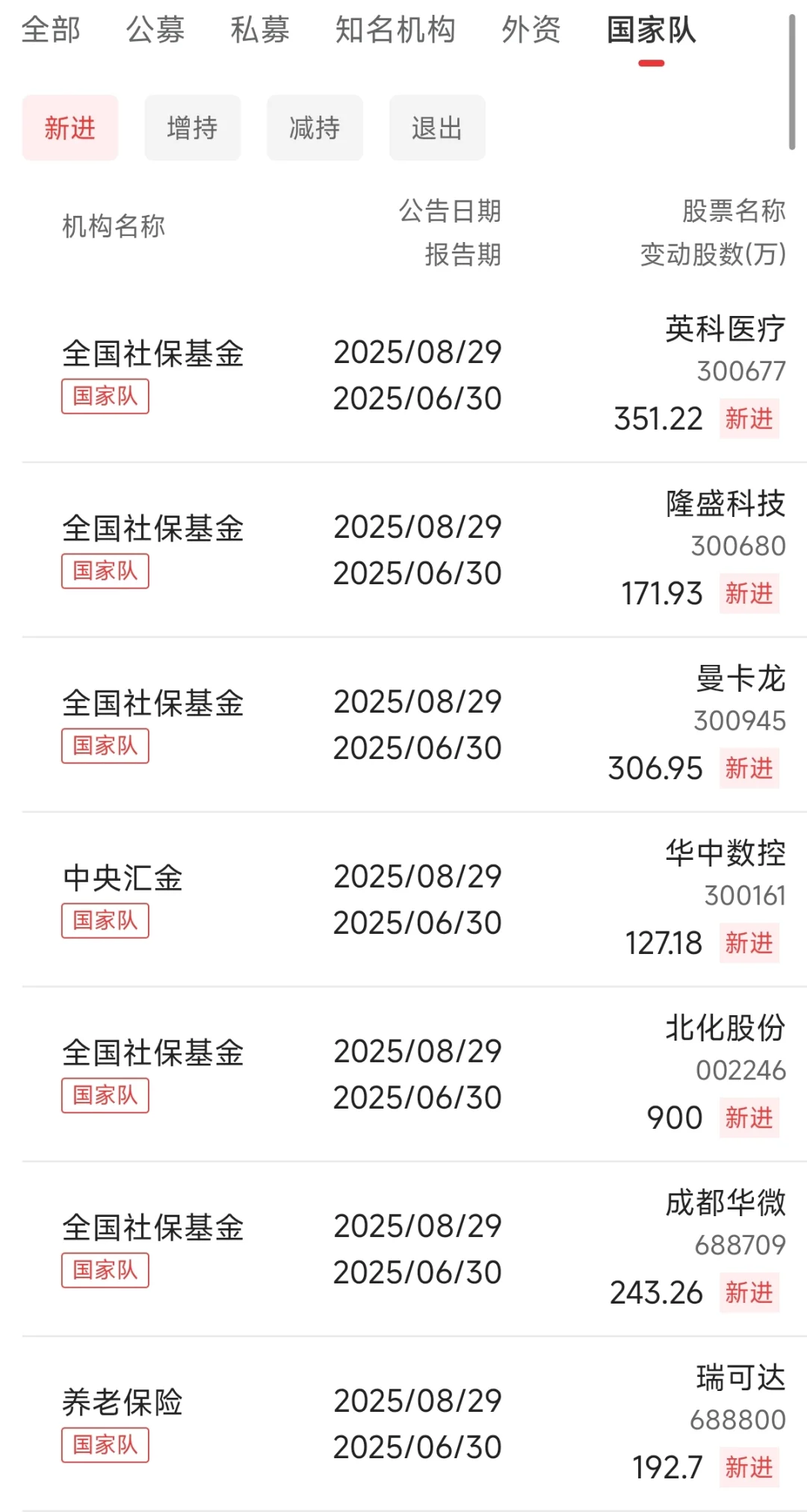Open the 隆盛科技 300680 row
The width and height of the screenshot is (807, 1512).
click(x=415, y=550)
